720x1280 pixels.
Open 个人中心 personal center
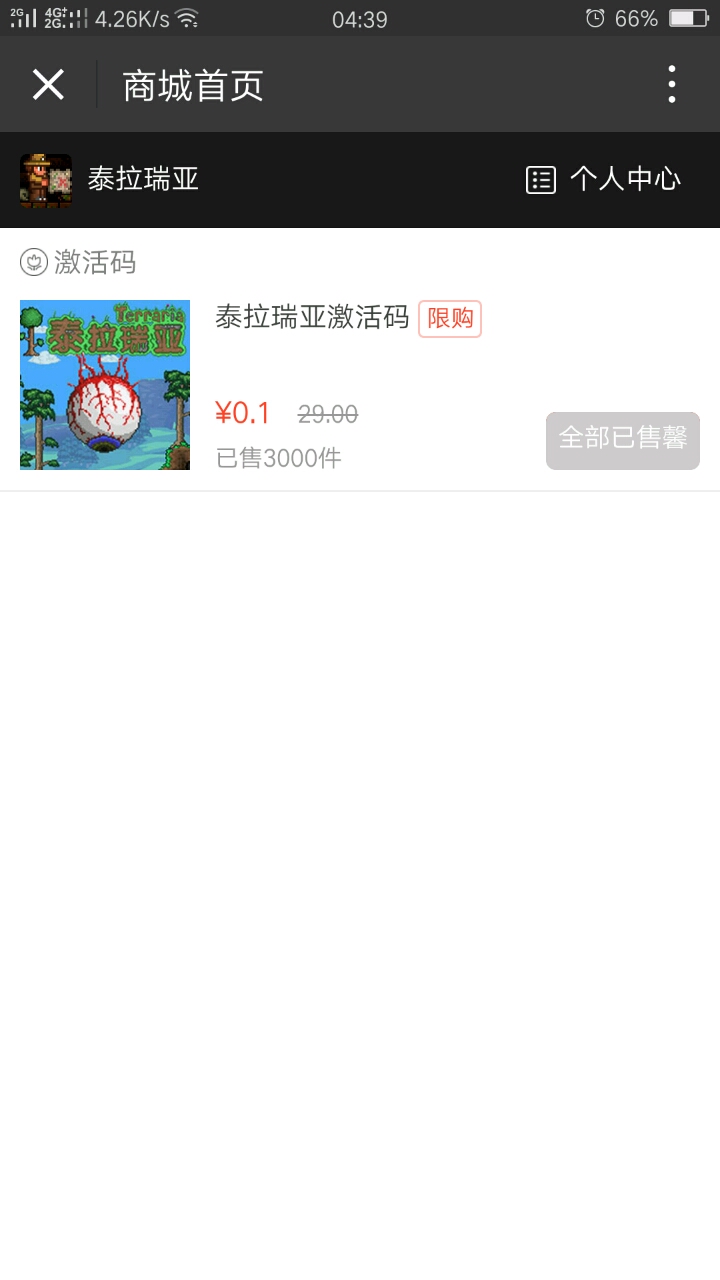pos(603,180)
